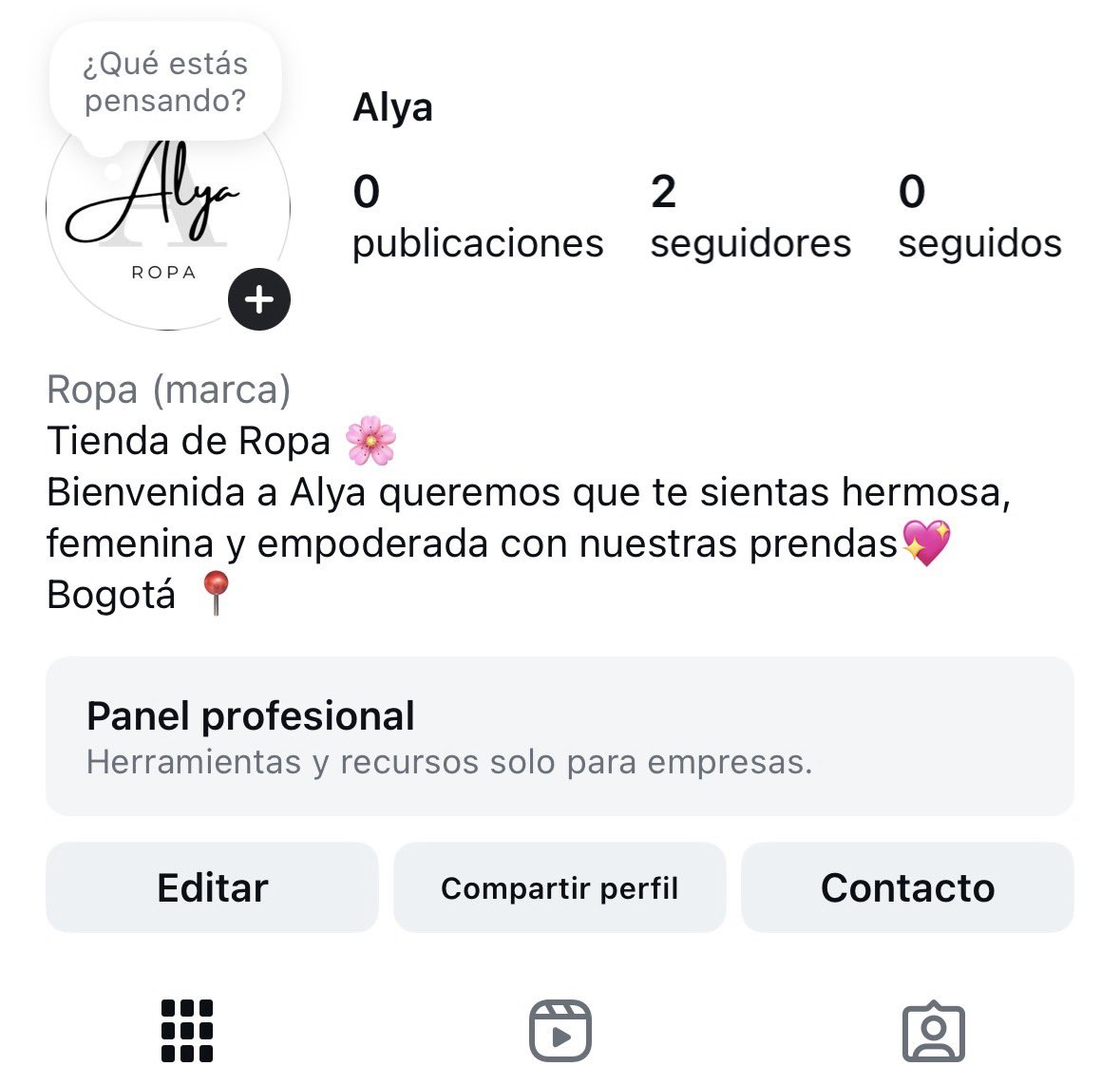Switch to the tagged photos tab
The image size is (1120, 1085).
click(933, 1031)
